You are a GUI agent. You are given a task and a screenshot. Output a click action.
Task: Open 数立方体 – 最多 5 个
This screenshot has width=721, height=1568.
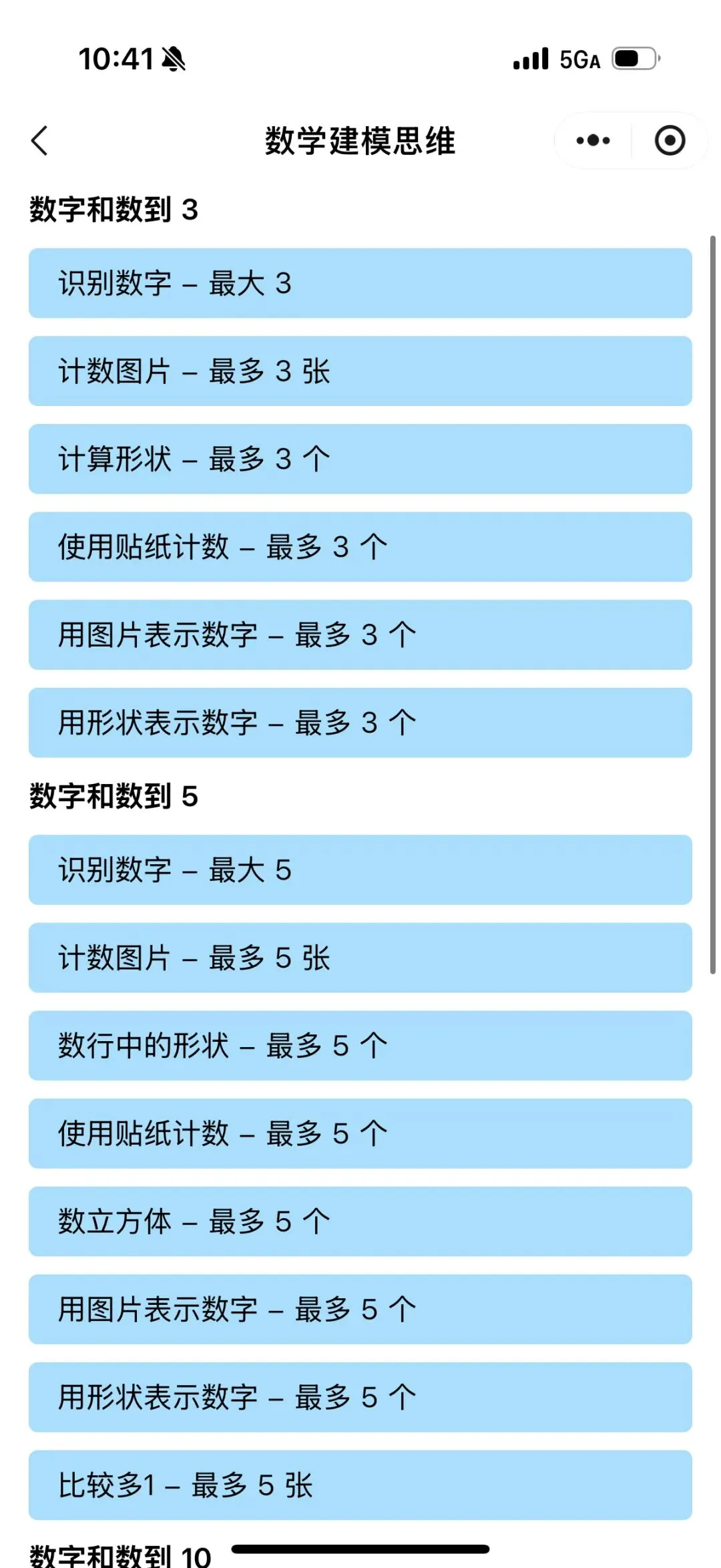click(360, 1221)
